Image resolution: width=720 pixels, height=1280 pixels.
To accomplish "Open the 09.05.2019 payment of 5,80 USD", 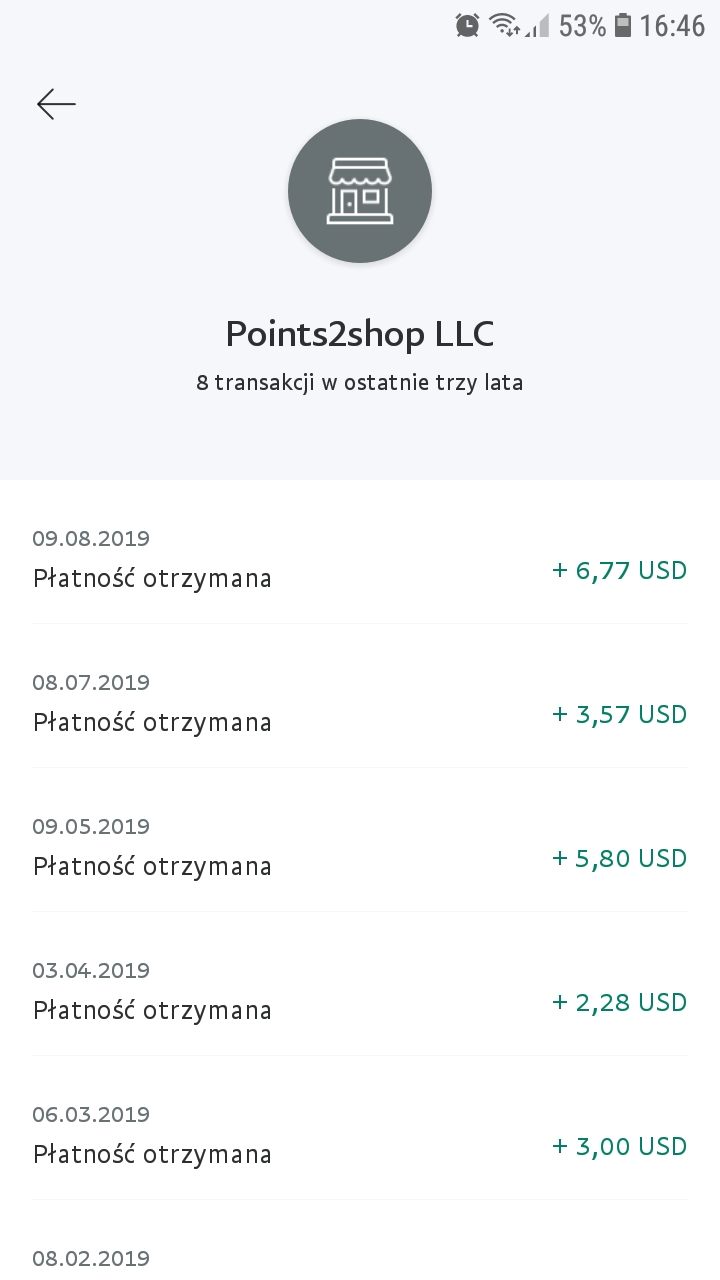I will [x=360, y=847].
